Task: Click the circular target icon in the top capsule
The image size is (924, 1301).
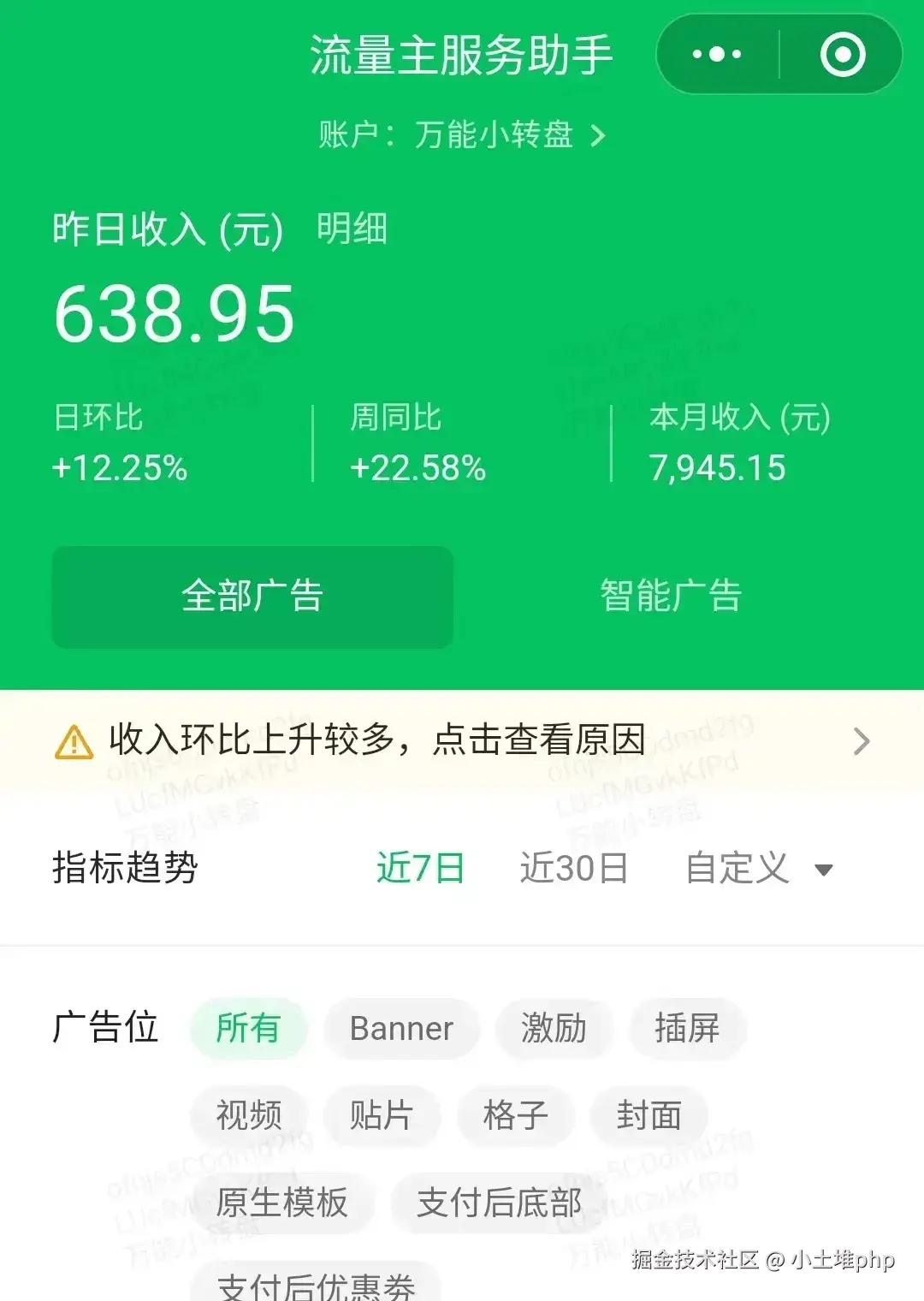Action: tap(842, 53)
